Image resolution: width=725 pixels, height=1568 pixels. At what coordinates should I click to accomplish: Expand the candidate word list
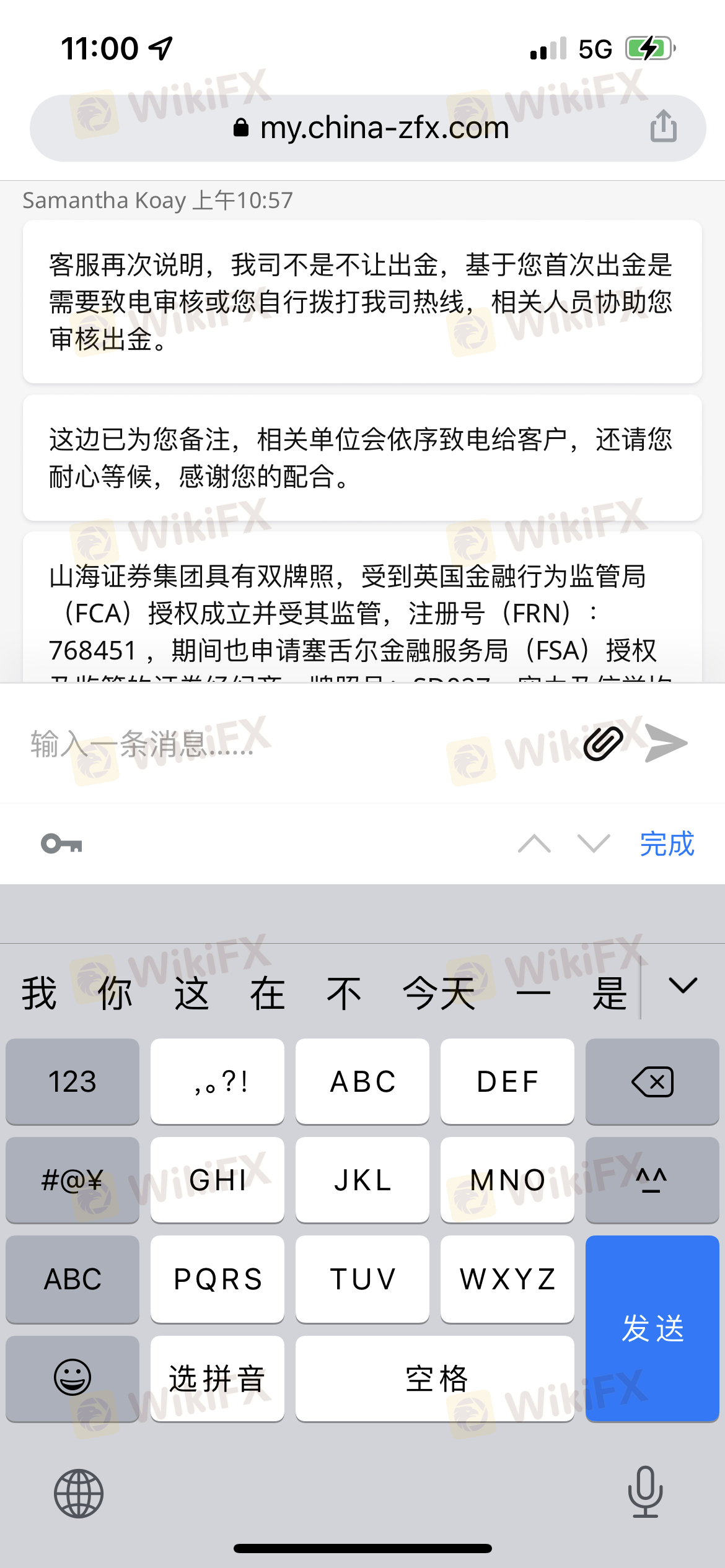point(683,986)
